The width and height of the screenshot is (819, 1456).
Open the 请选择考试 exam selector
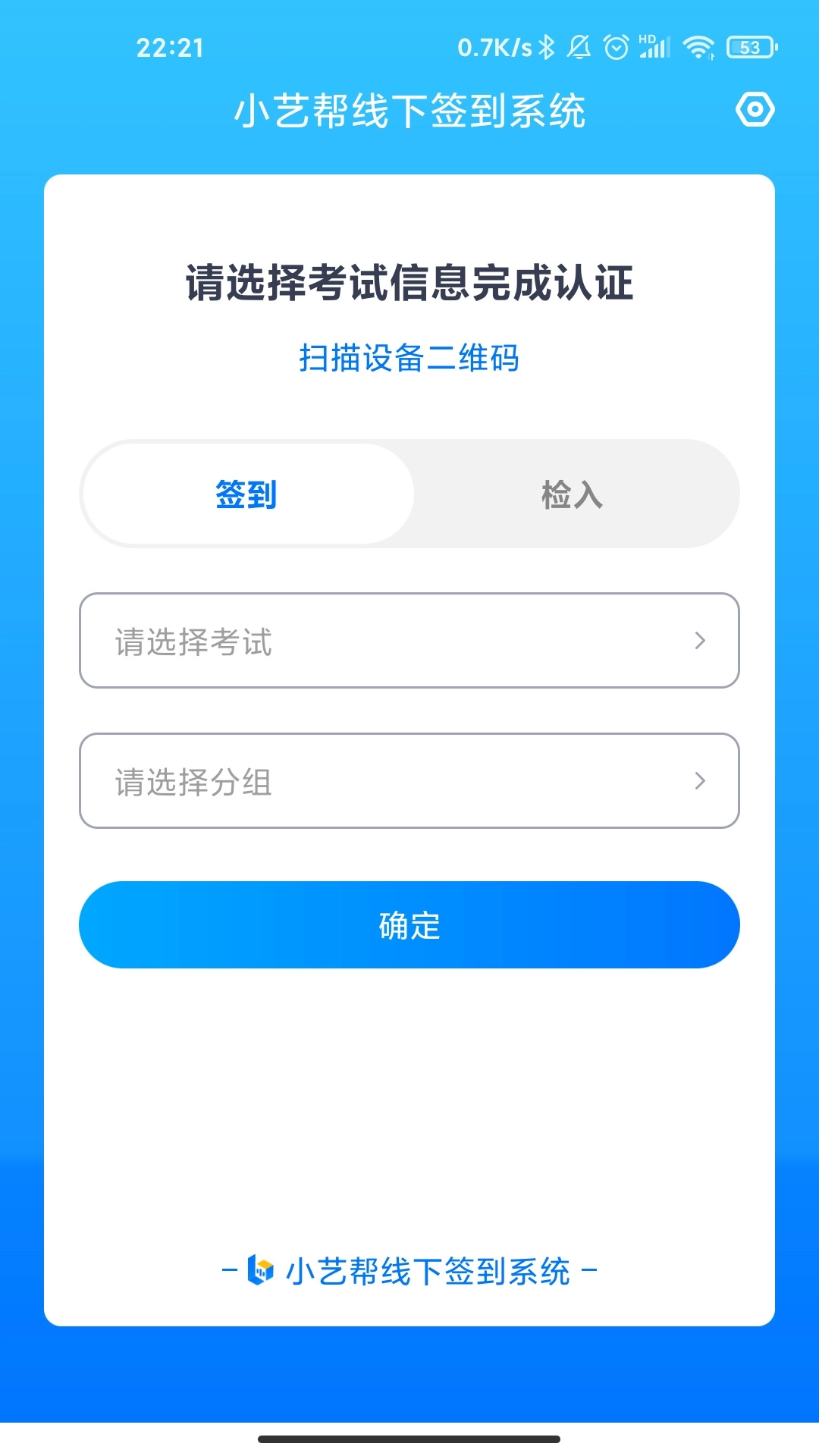409,641
